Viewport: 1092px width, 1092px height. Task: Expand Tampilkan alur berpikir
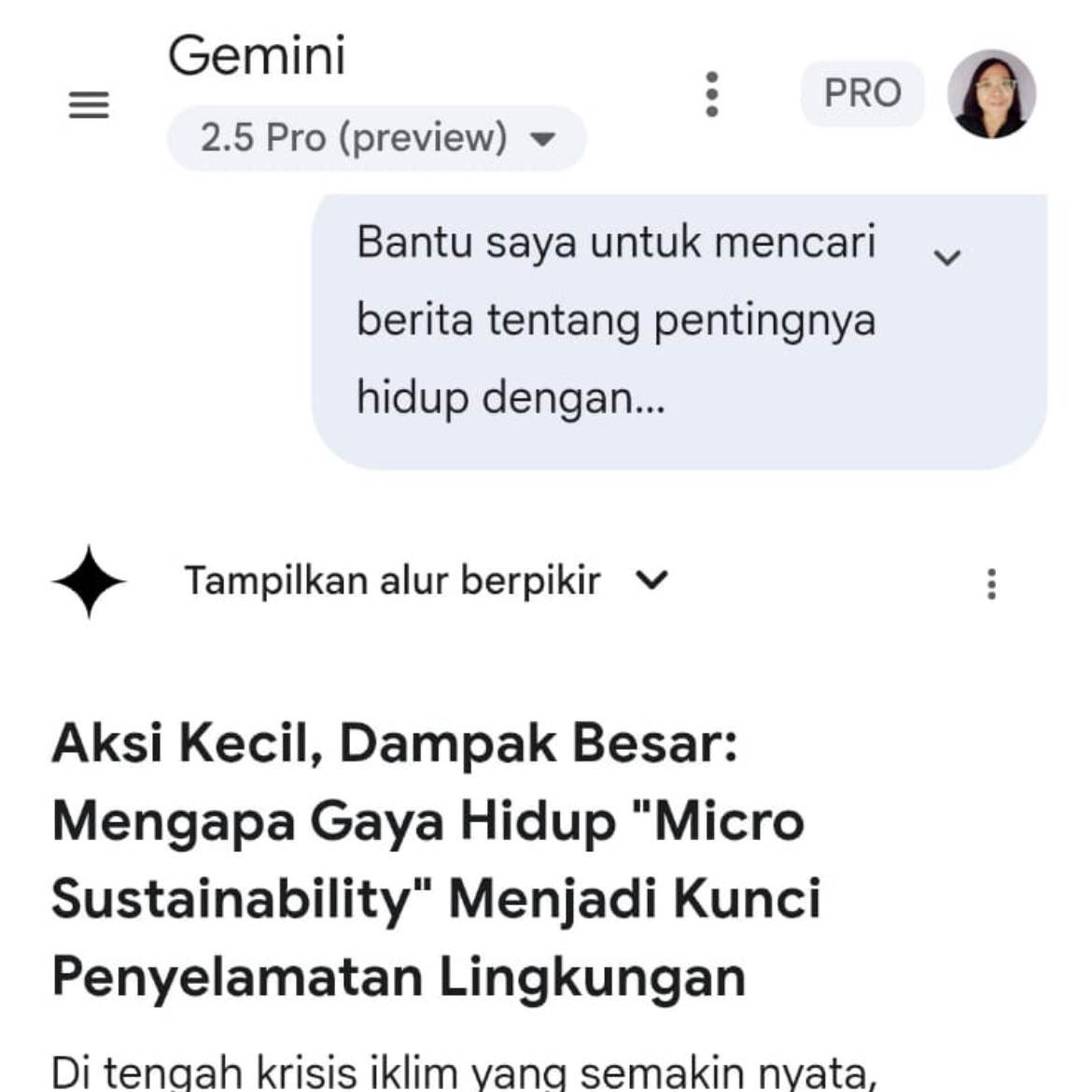tap(426, 581)
